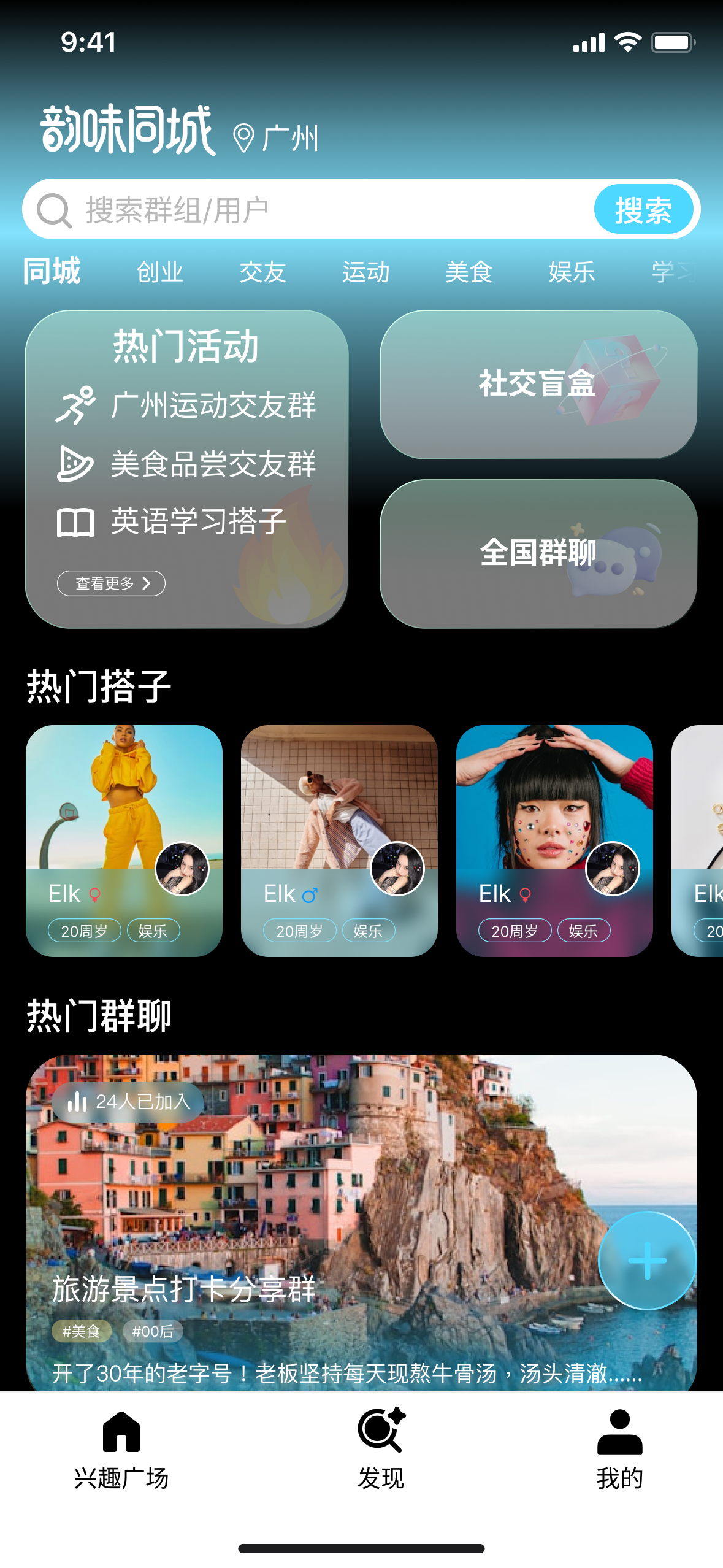Image resolution: width=723 pixels, height=1568 pixels.
Task: Tap the floating plus button
Action: (647, 1261)
